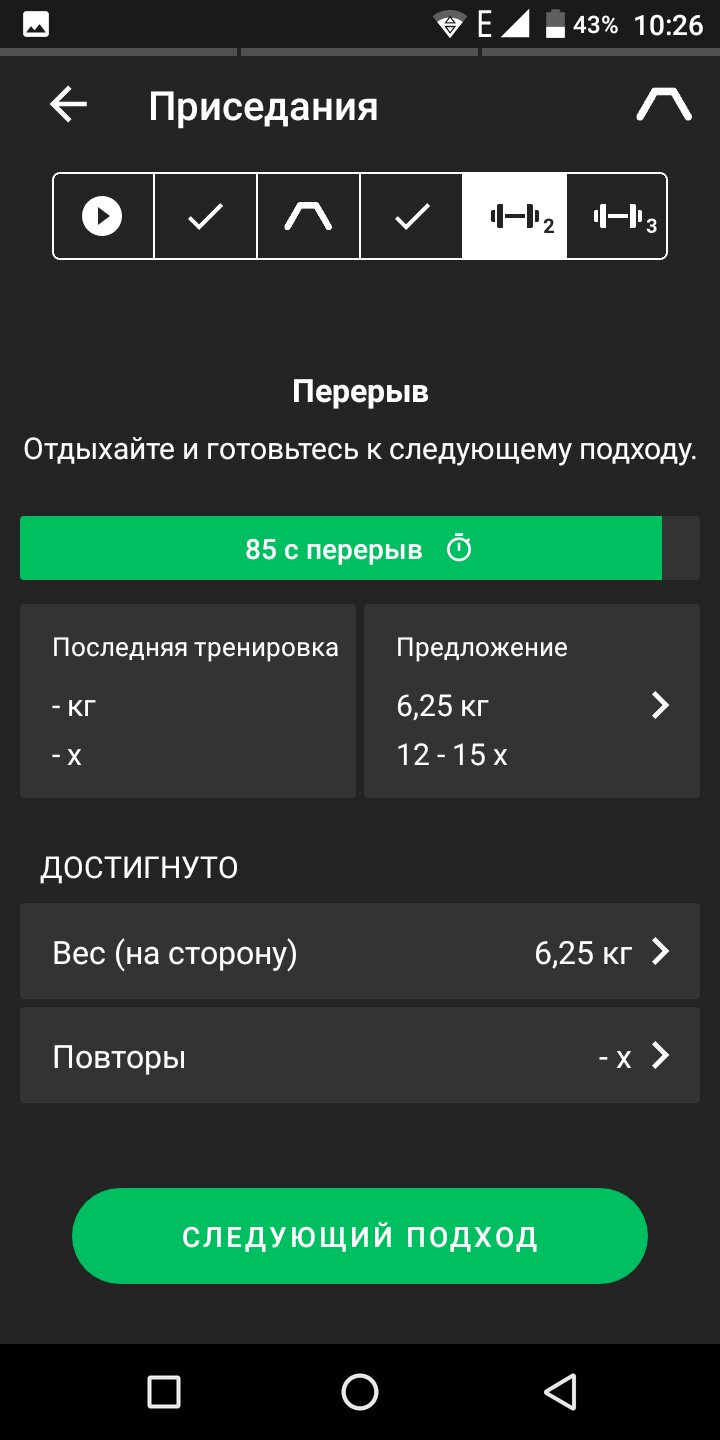
Task: Open the machine setup step in the progress bar
Action: click(x=308, y=216)
